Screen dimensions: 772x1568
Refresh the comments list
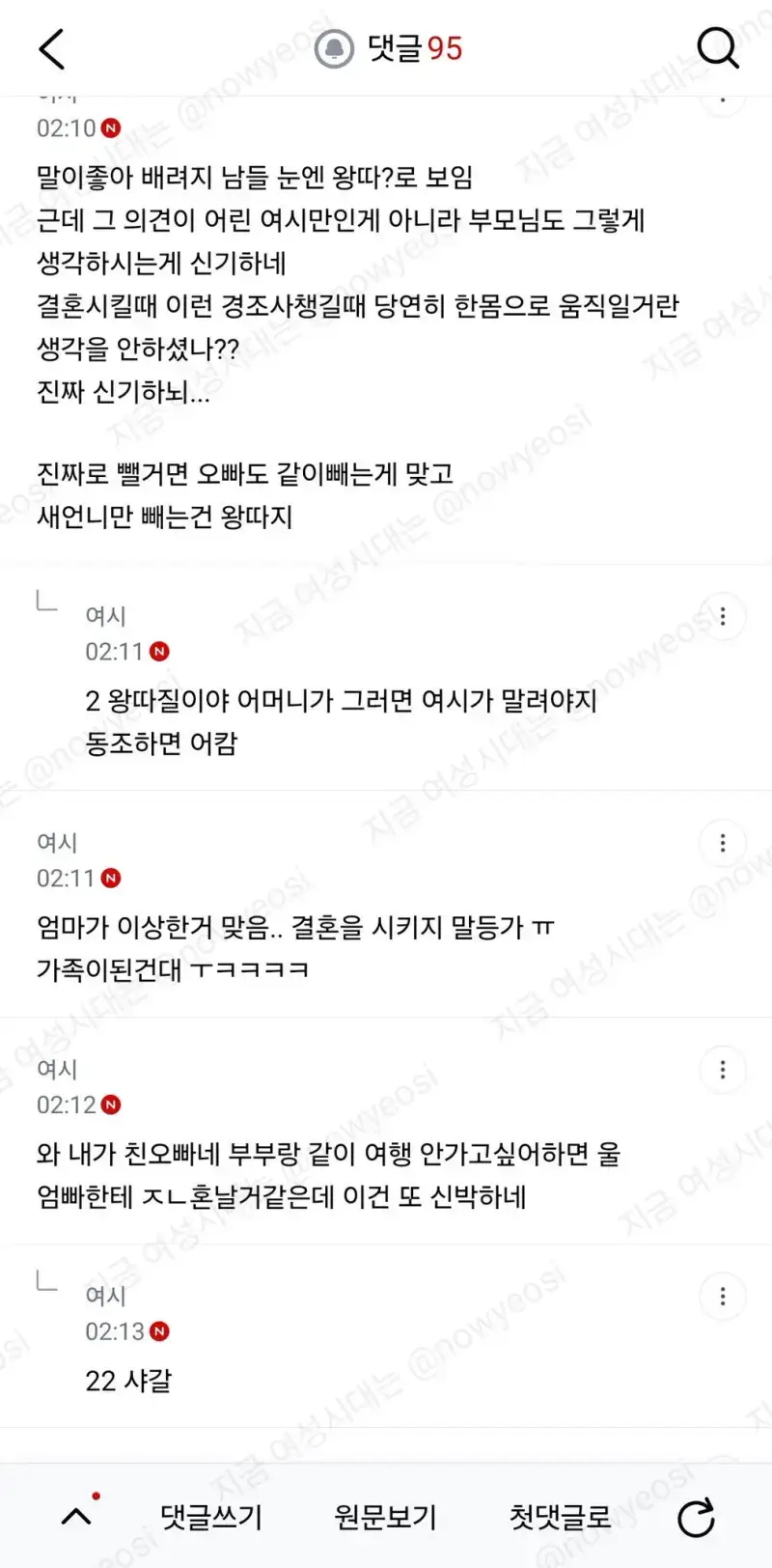tap(696, 1518)
